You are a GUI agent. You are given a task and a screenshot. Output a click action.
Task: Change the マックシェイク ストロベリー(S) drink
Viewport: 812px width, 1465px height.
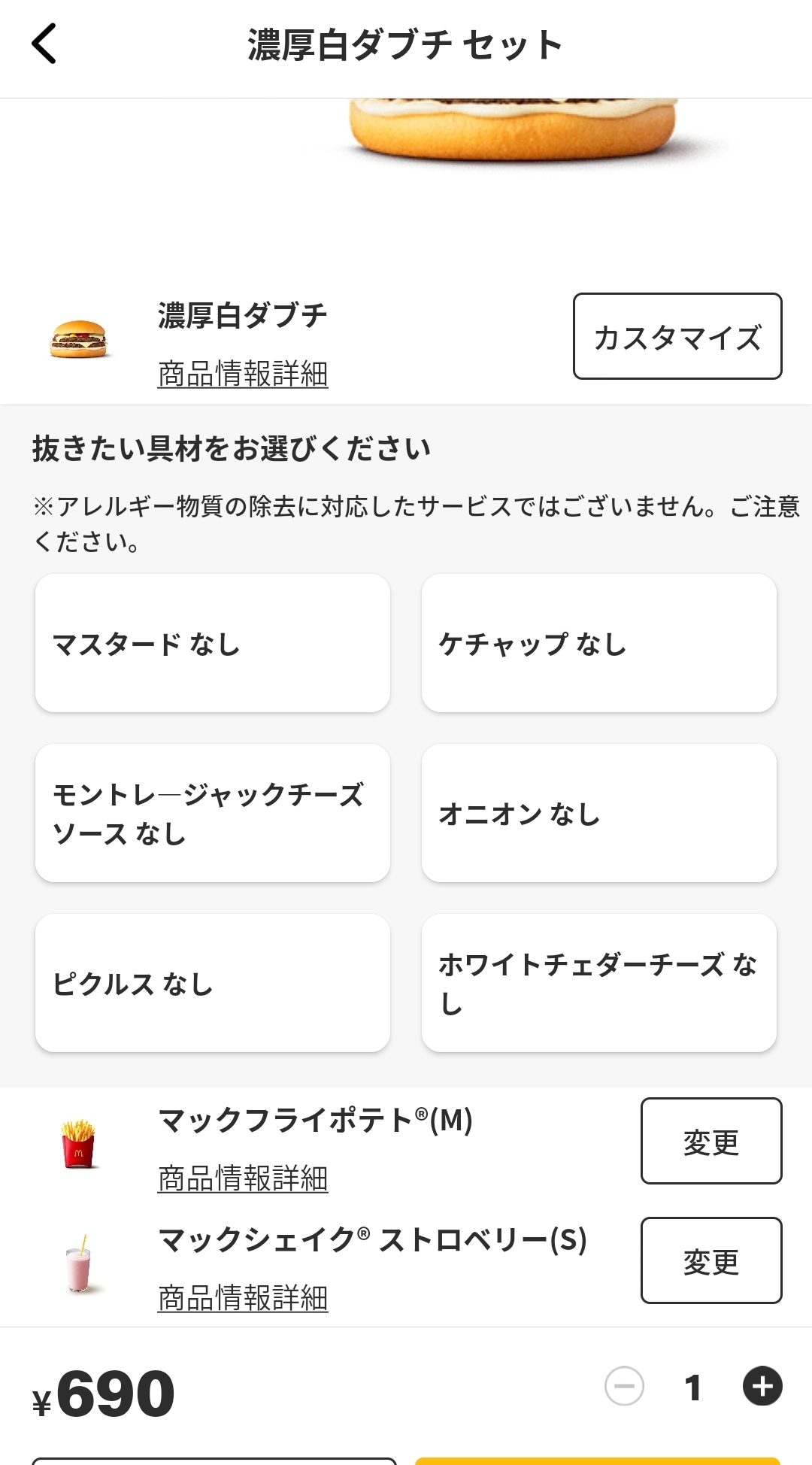pyautogui.click(x=710, y=1260)
